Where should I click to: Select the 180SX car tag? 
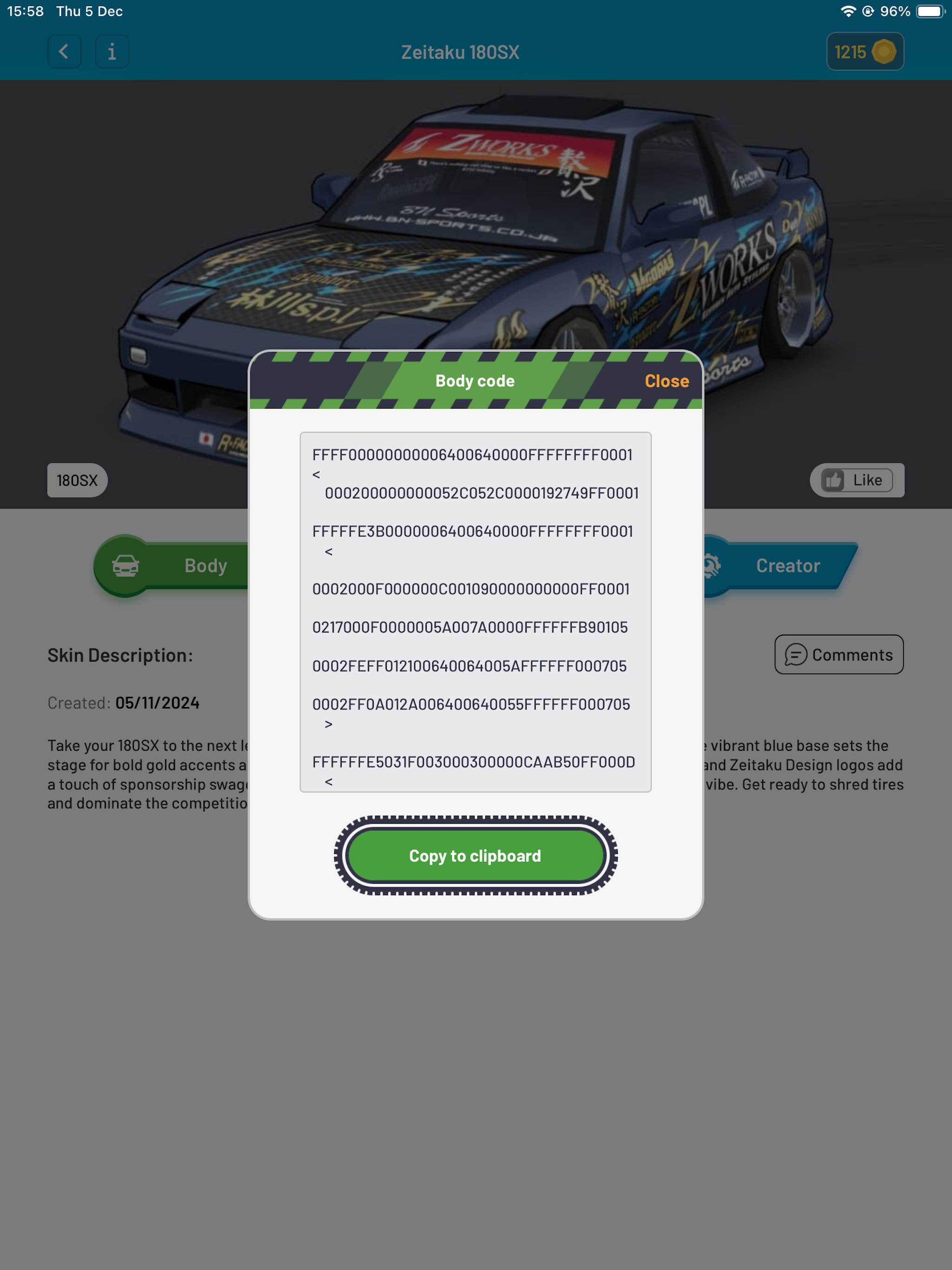(x=77, y=480)
